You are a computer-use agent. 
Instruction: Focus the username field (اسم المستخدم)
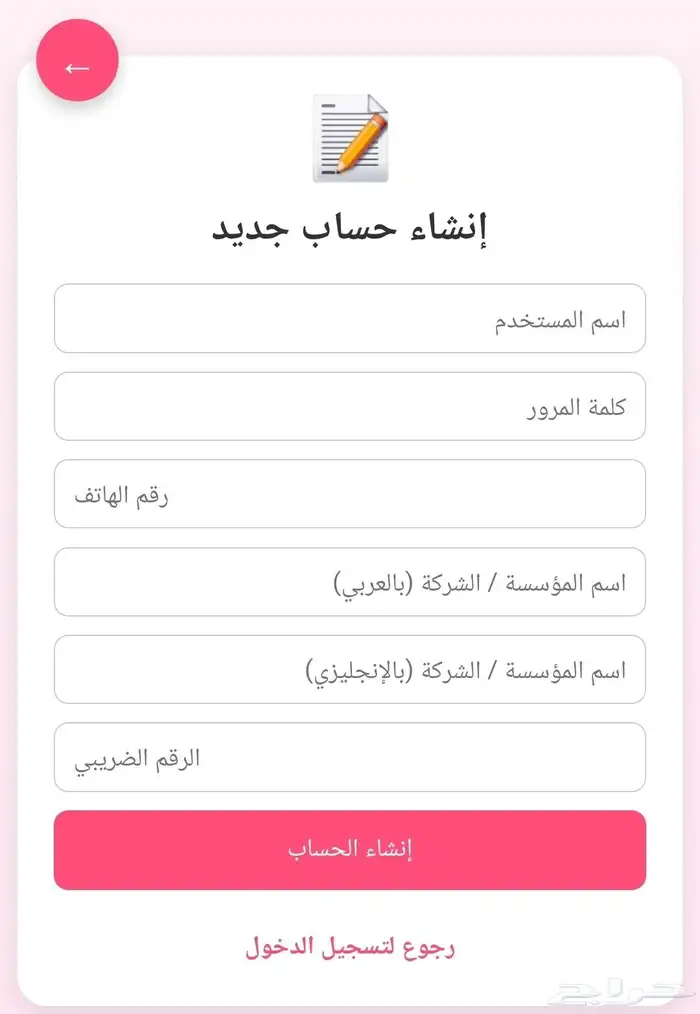point(350,319)
